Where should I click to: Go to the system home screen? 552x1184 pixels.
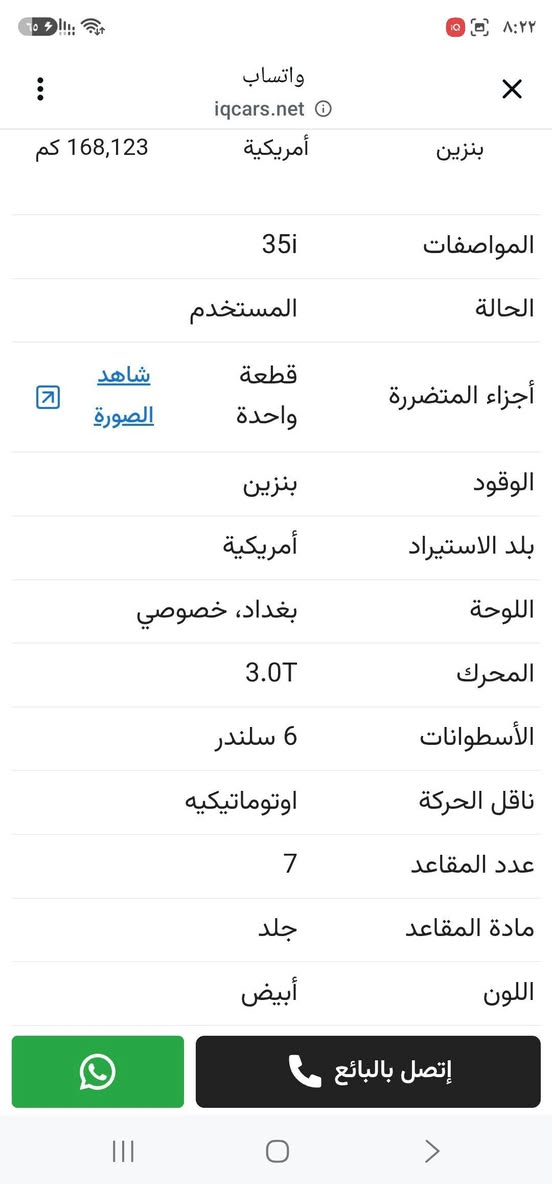(x=277, y=1151)
